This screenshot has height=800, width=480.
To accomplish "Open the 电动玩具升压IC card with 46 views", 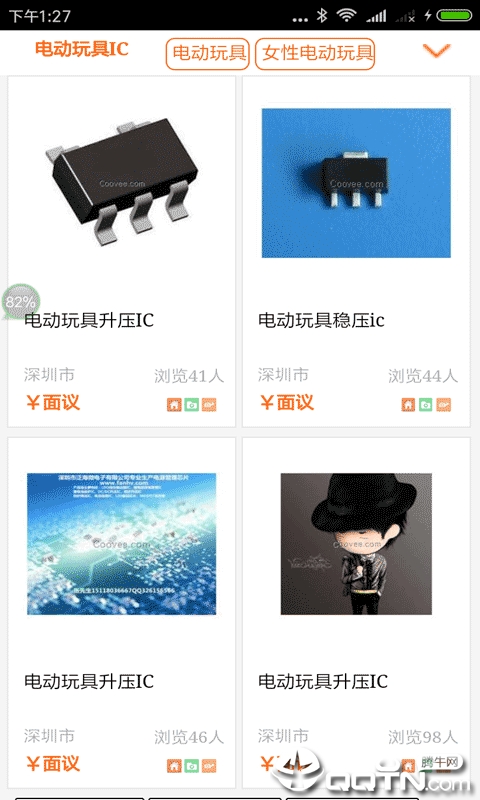I will (121, 612).
